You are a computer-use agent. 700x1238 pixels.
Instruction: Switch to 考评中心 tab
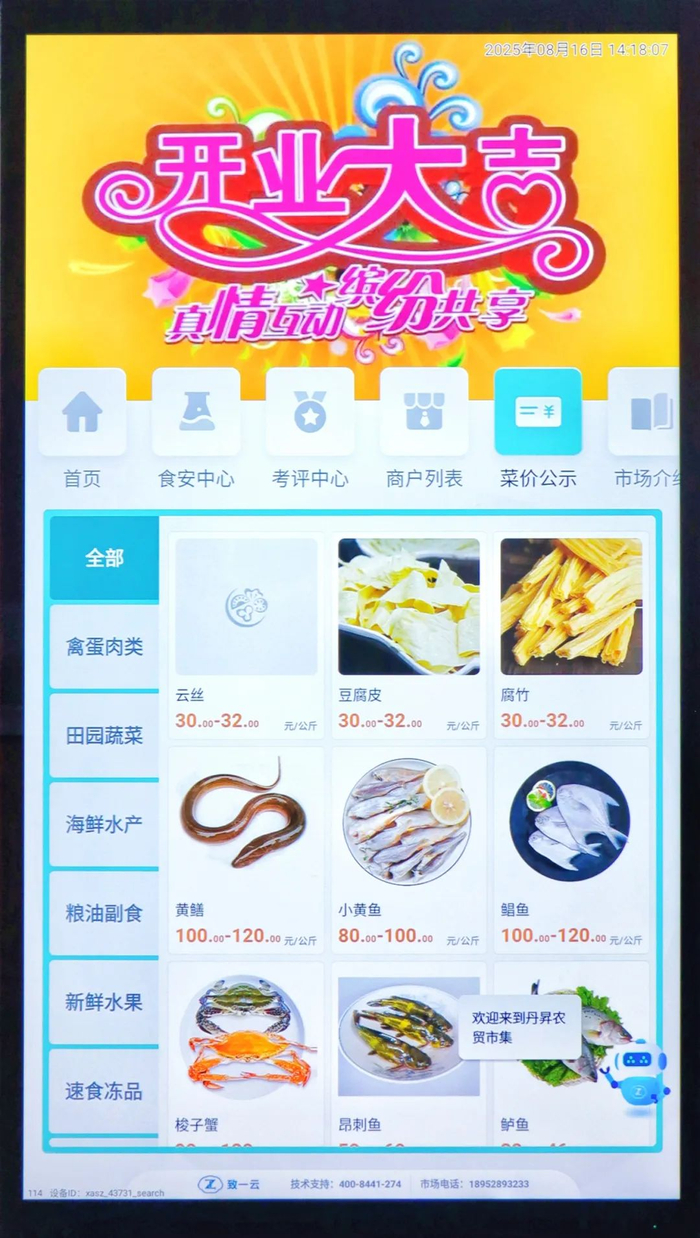[x=310, y=430]
